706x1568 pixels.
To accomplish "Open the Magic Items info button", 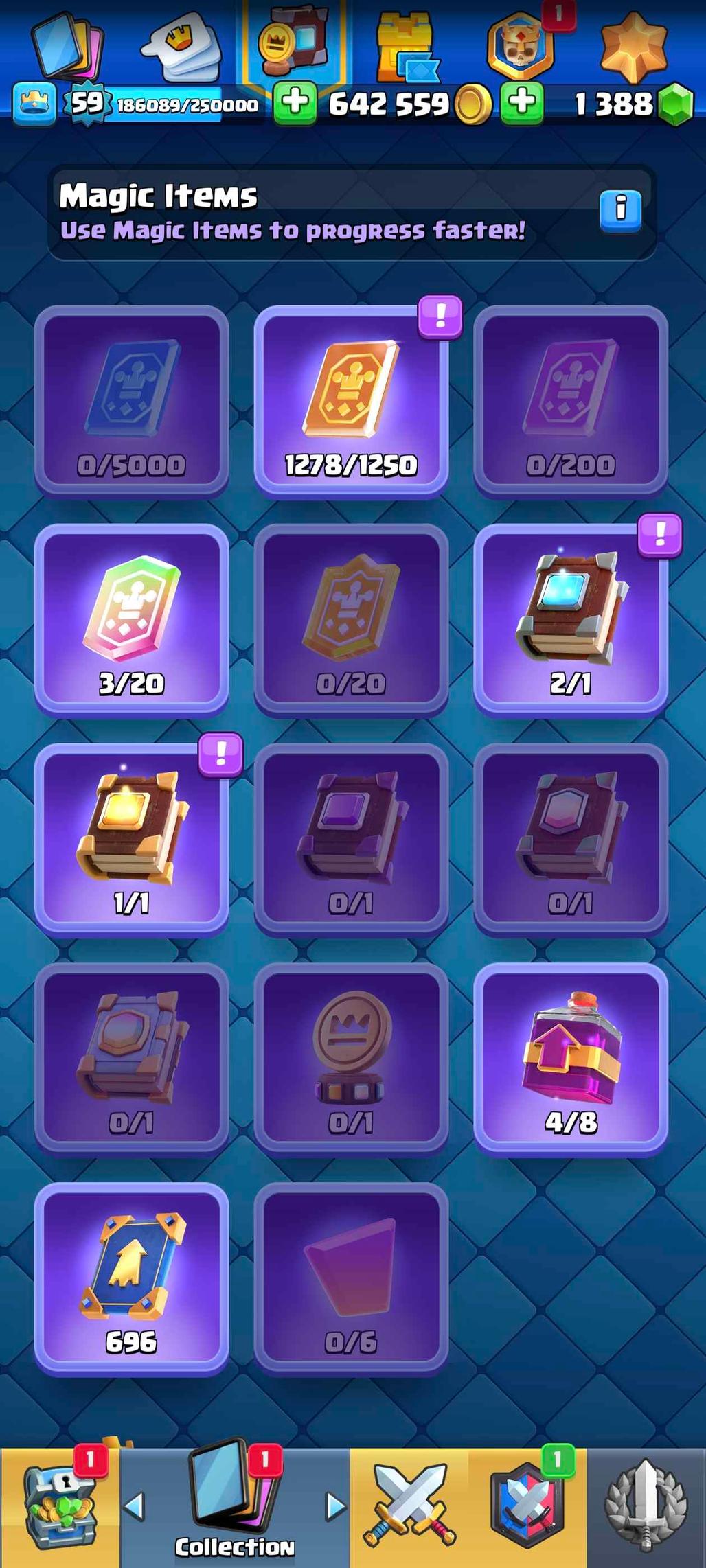I will point(620,209).
